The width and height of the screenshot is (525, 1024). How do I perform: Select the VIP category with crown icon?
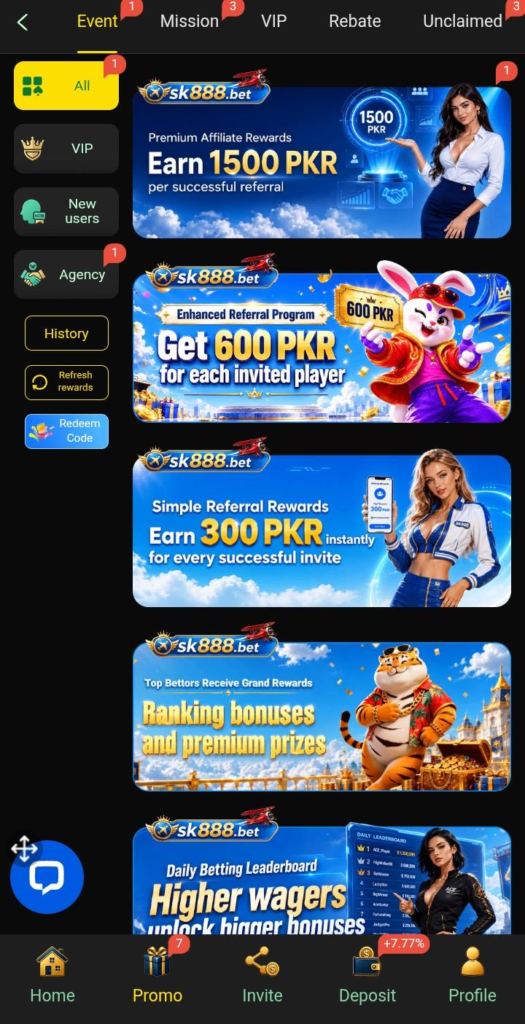coord(66,148)
